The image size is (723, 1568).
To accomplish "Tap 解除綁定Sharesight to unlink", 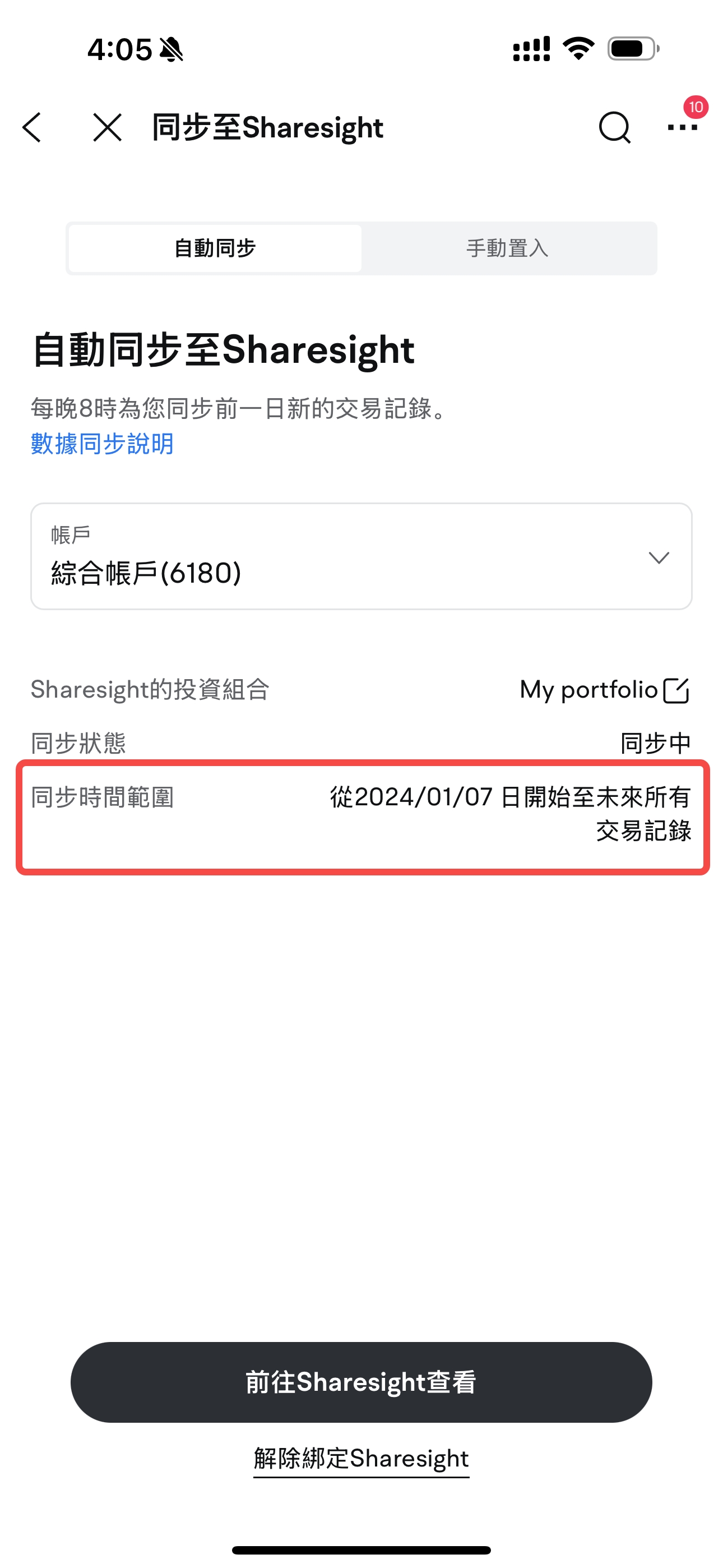I will tap(361, 1459).
